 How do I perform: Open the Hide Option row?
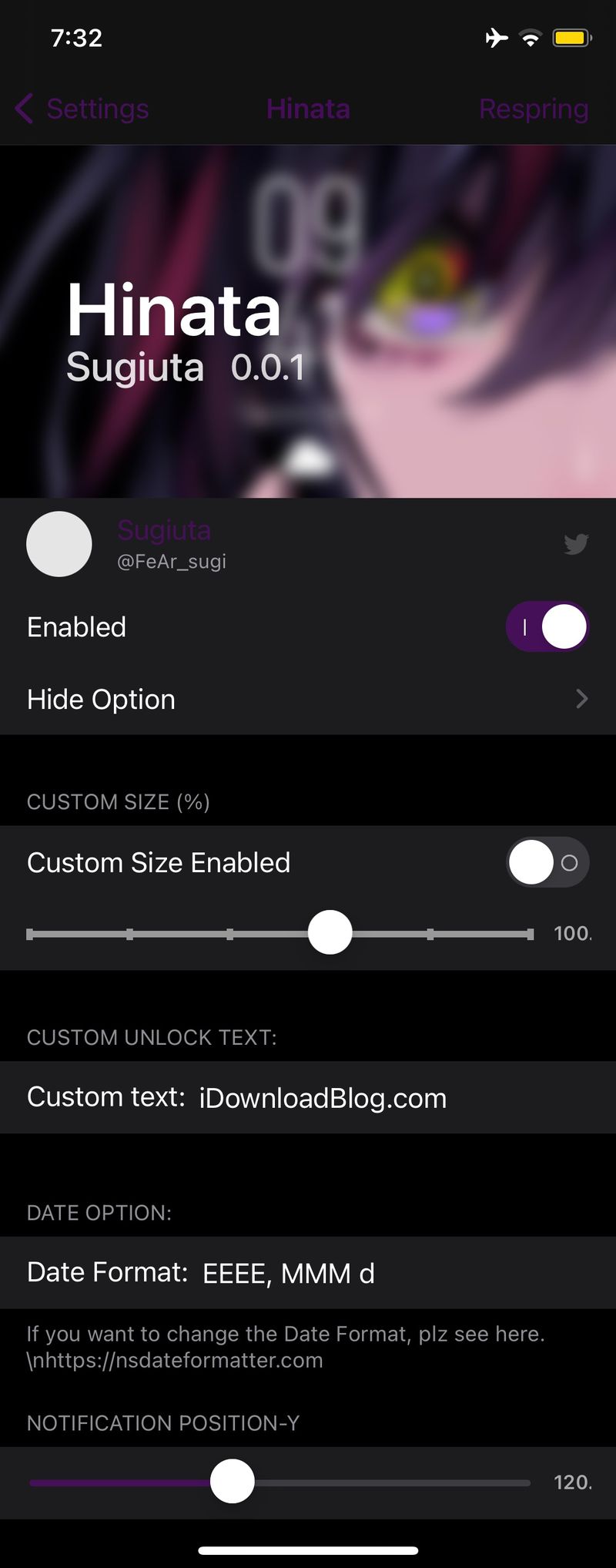tap(308, 699)
